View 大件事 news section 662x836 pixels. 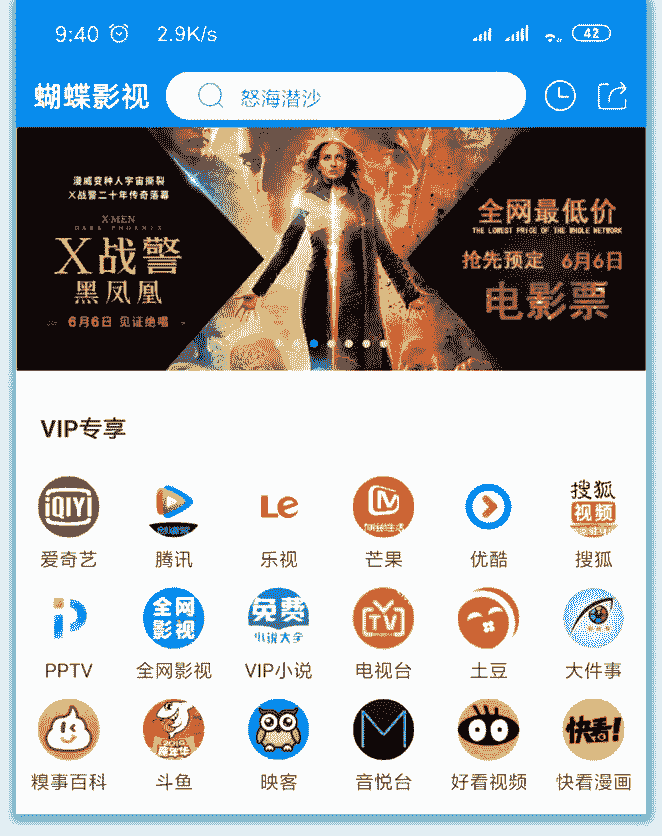pyautogui.click(x=593, y=619)
